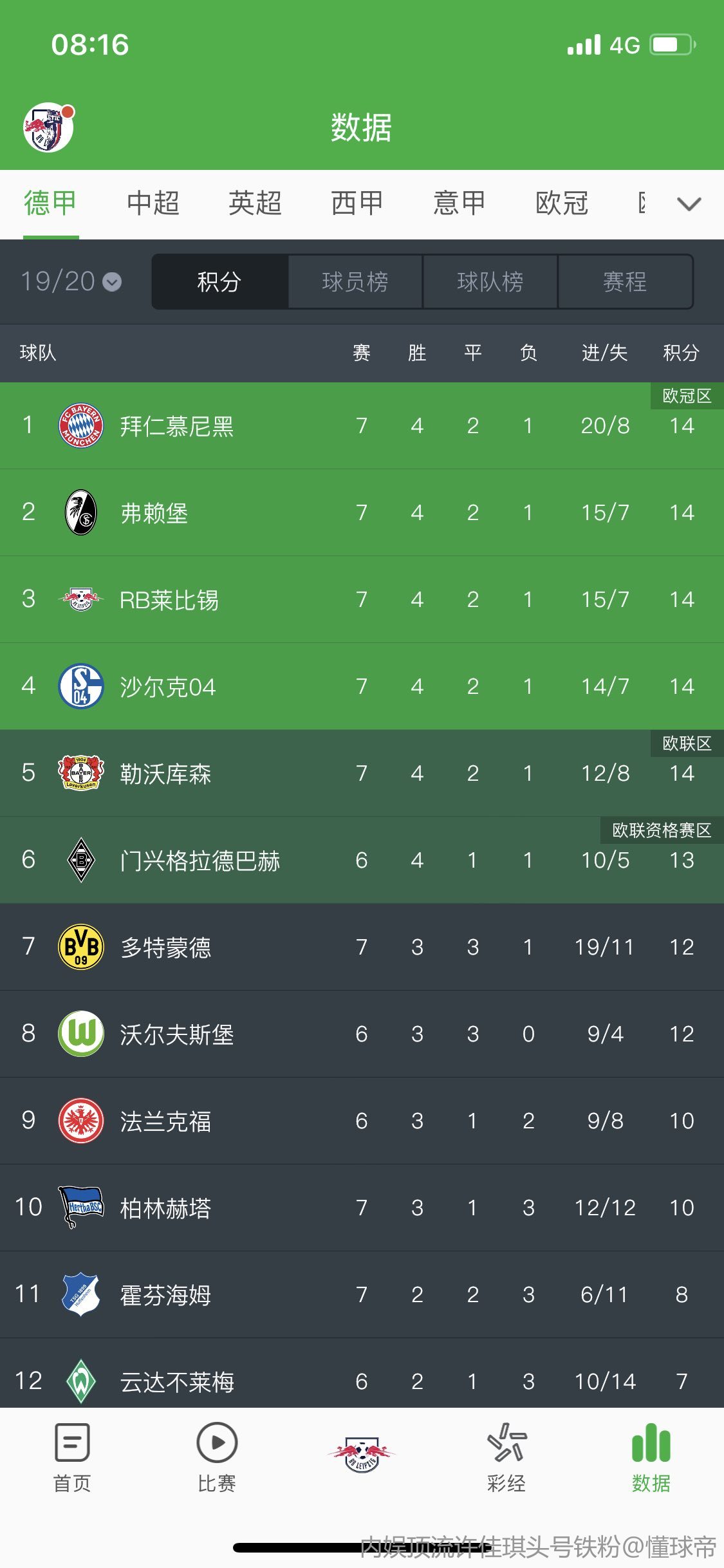Switch to 球员榜 rankings
This screenshot has width=724, height=1568.
(355, 282)
